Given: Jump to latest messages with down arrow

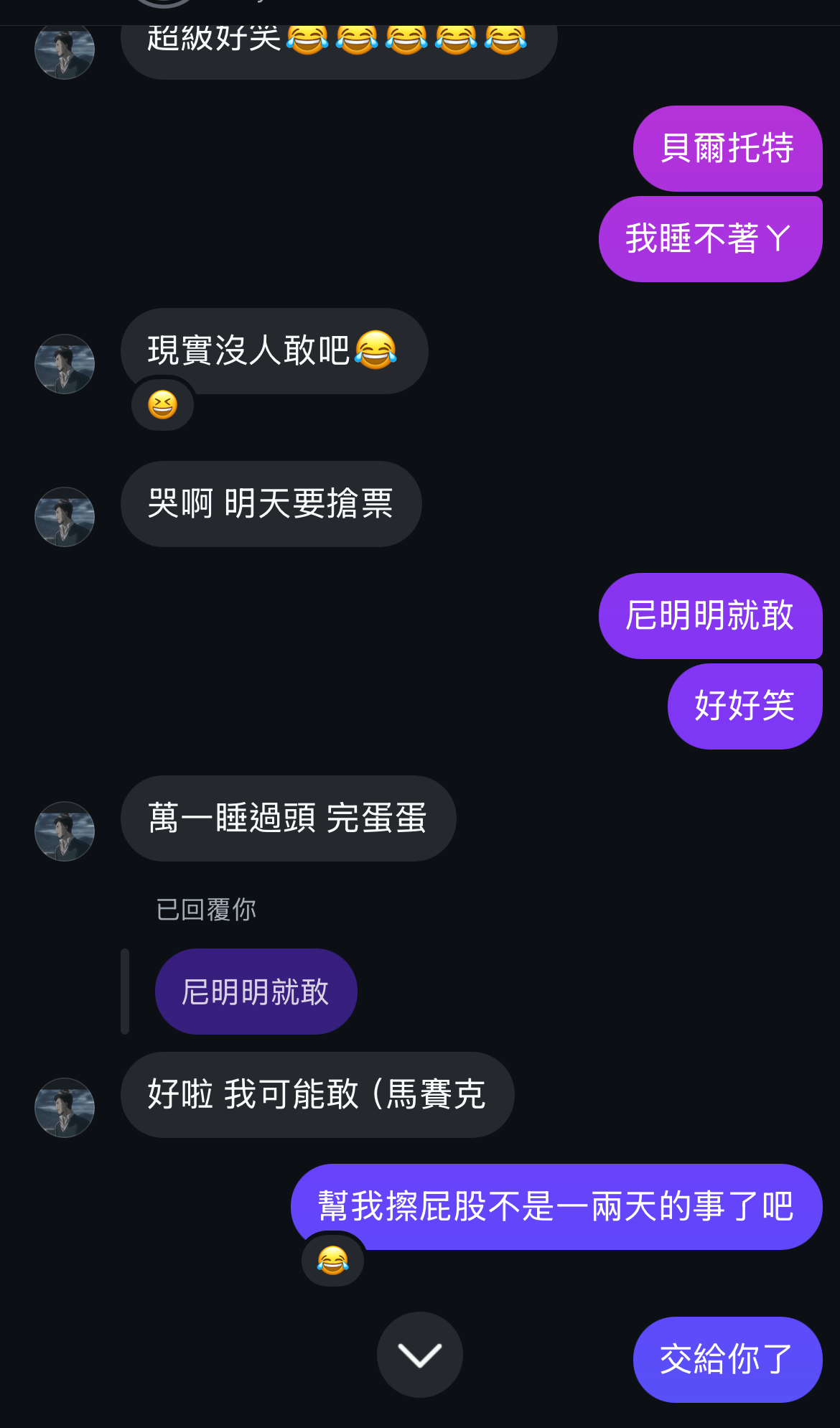Looking at the screenshot, I should point(419,1355).
